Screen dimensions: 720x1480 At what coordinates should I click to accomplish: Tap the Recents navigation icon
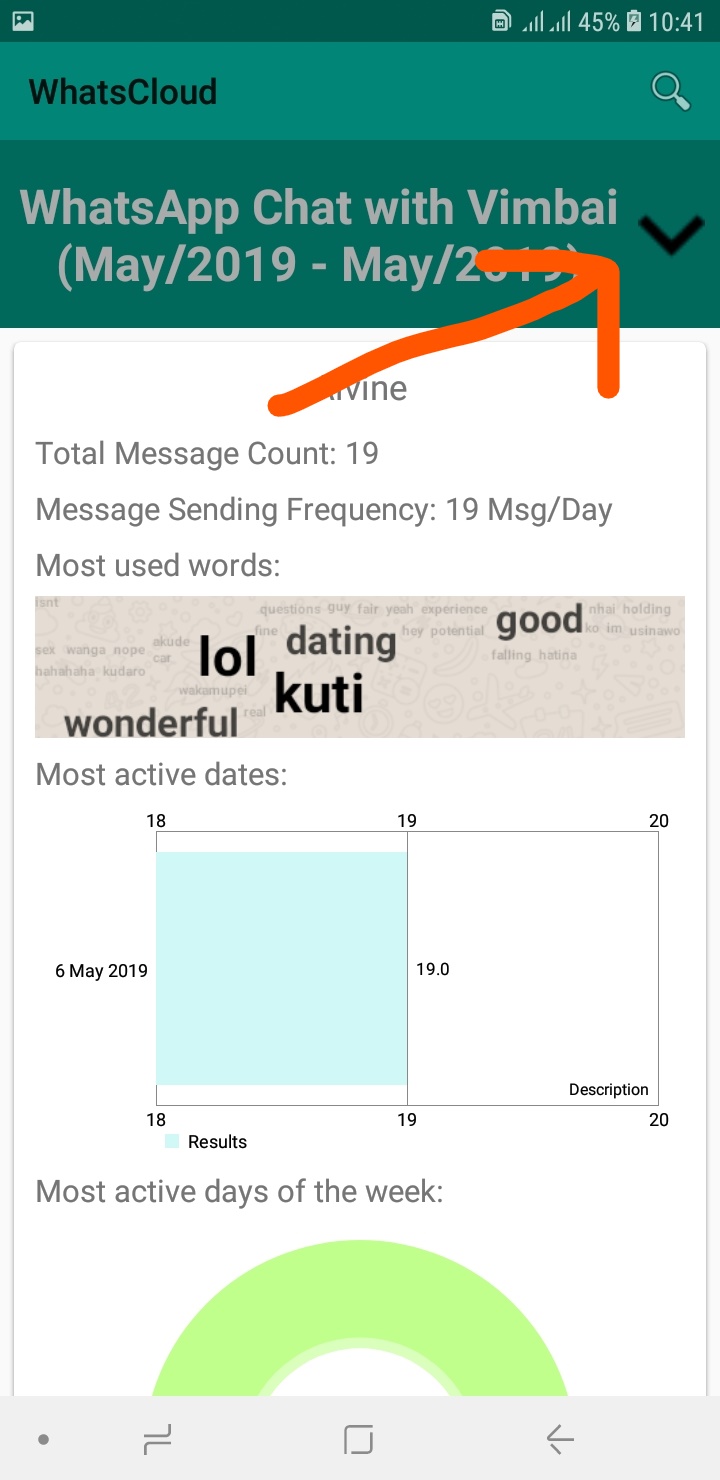coord(157,1439)
